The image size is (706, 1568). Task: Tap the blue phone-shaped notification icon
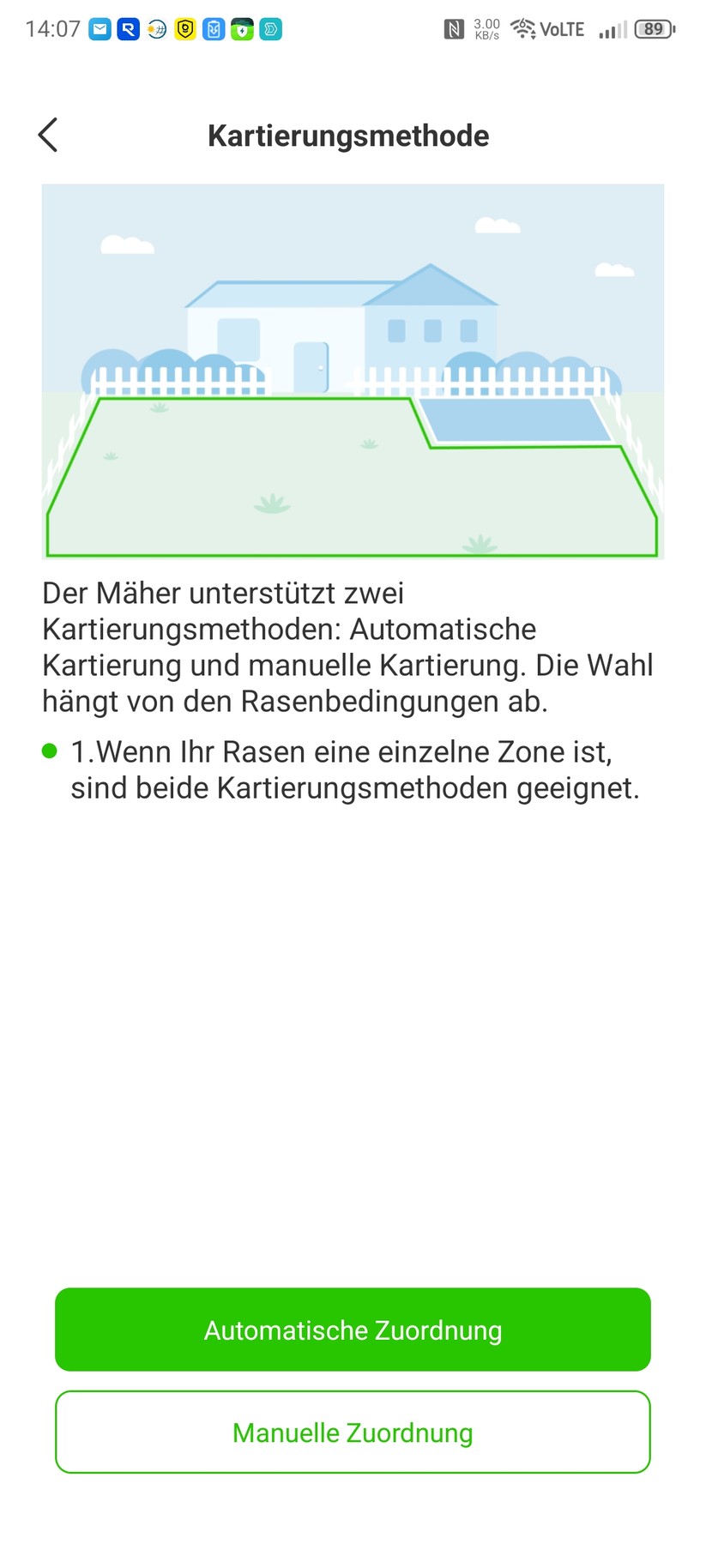click(x=214, y=28)
